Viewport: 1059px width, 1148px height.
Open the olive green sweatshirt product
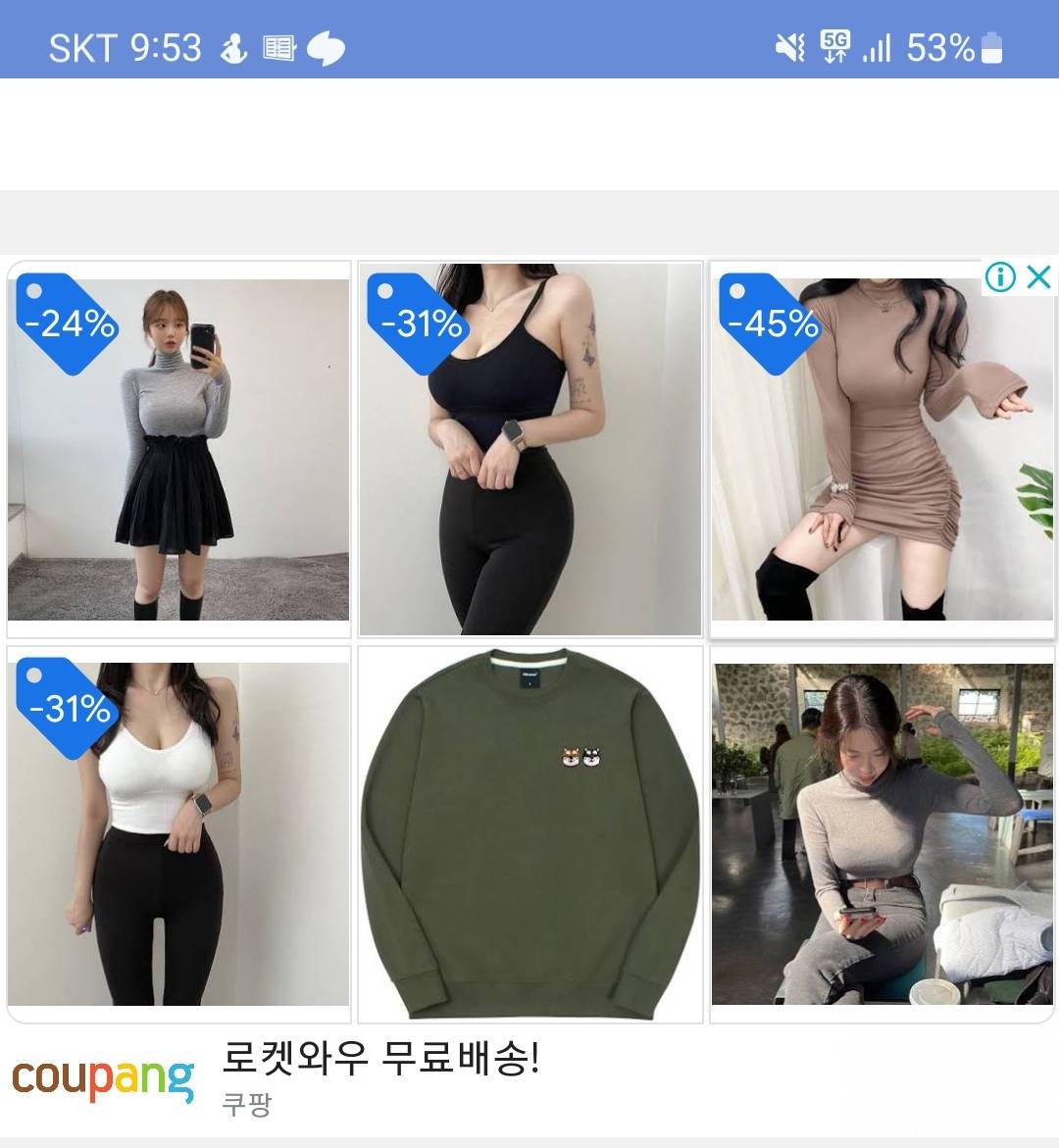point(530,834)
